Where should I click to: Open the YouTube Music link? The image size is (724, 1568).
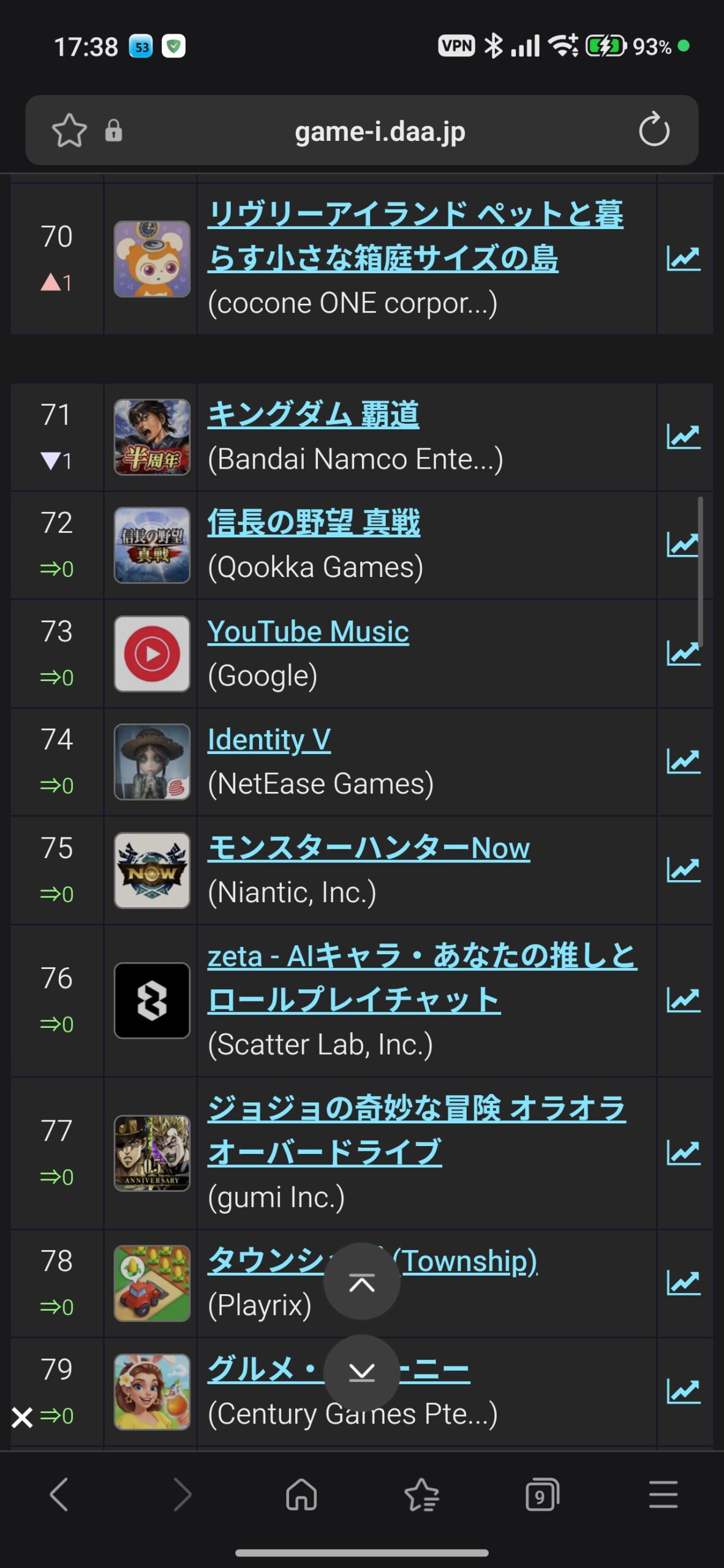pyautogui.click(x=308, y=631)
